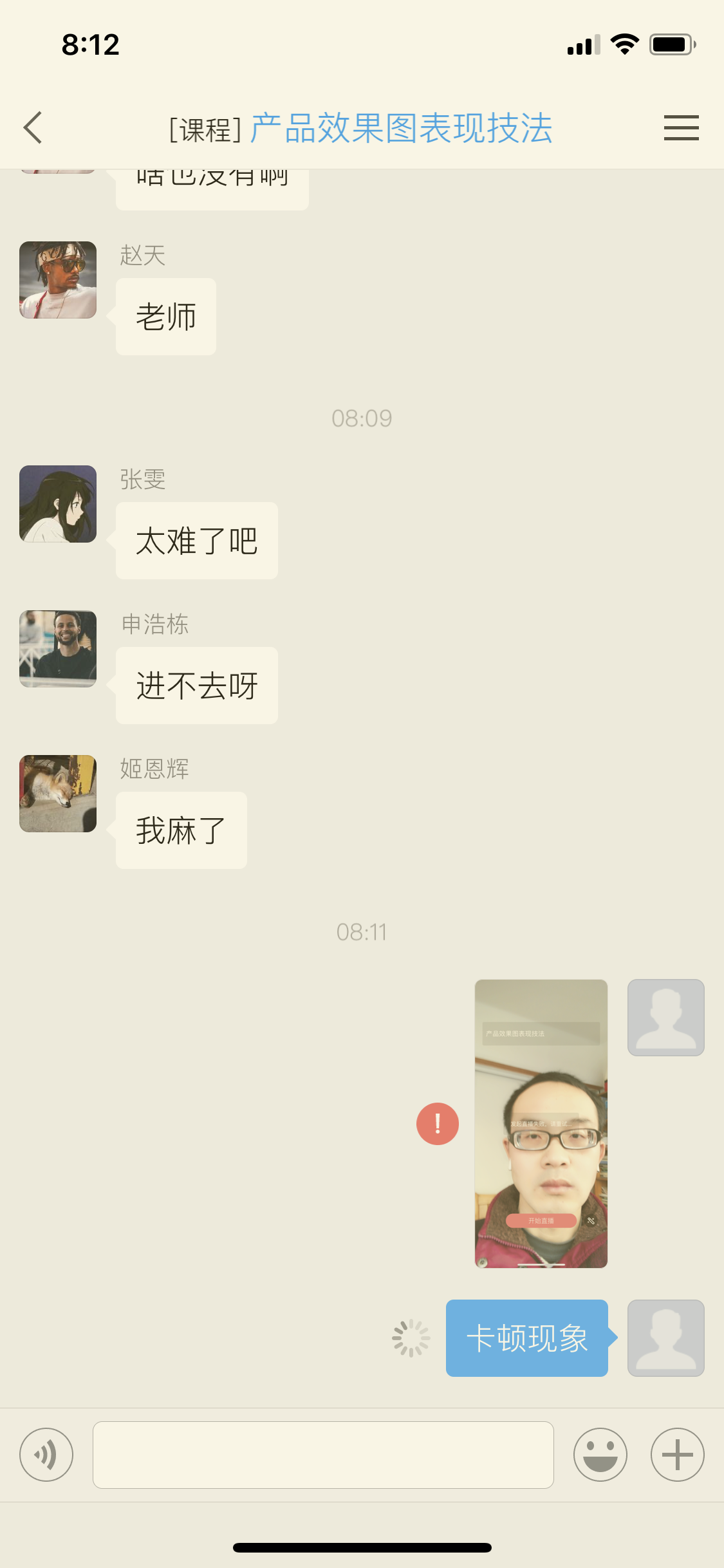
Task: Go back from the course chat
Action: click(33, 127)
